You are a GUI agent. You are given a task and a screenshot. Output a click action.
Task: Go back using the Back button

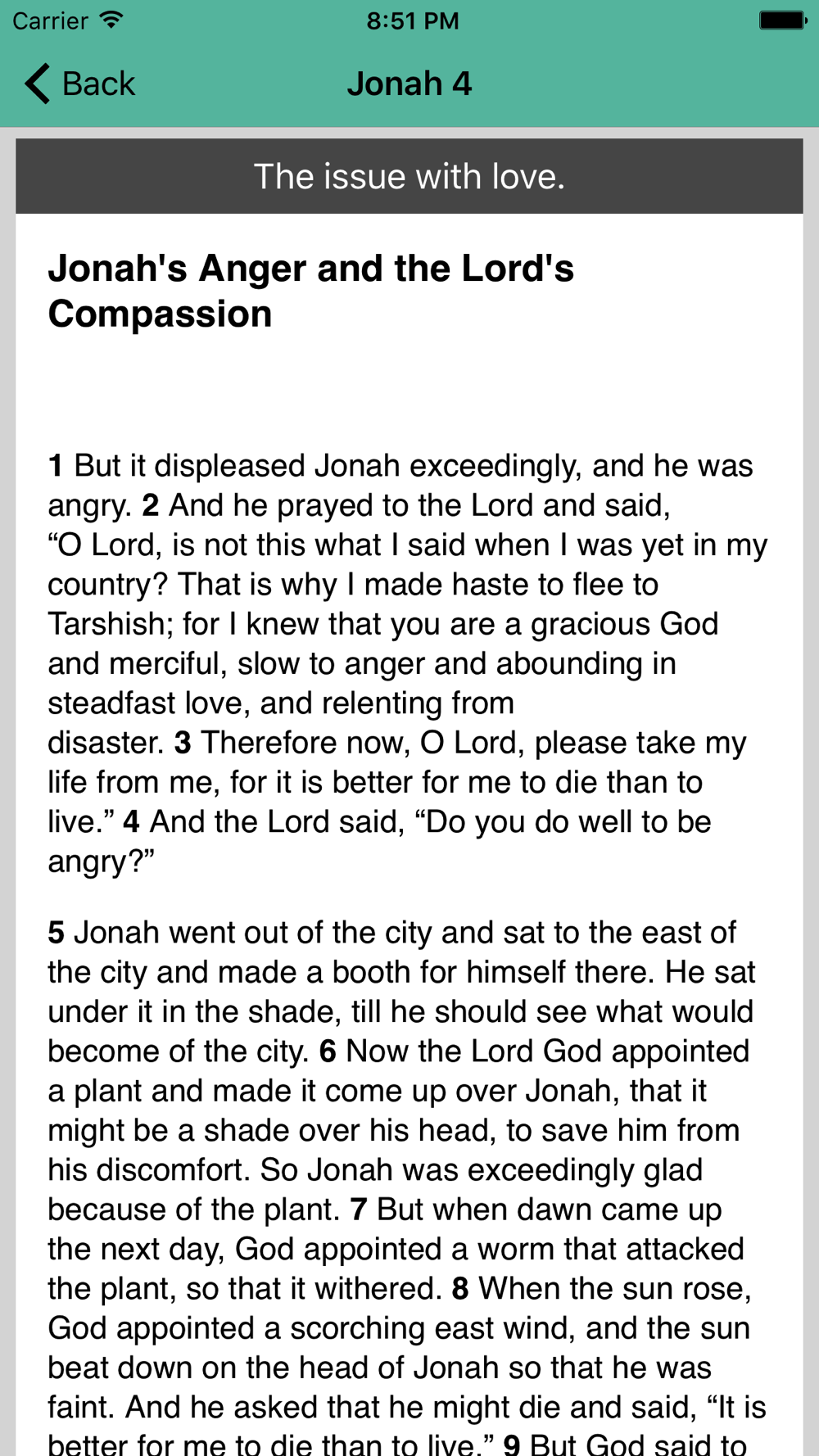point(79,84)
